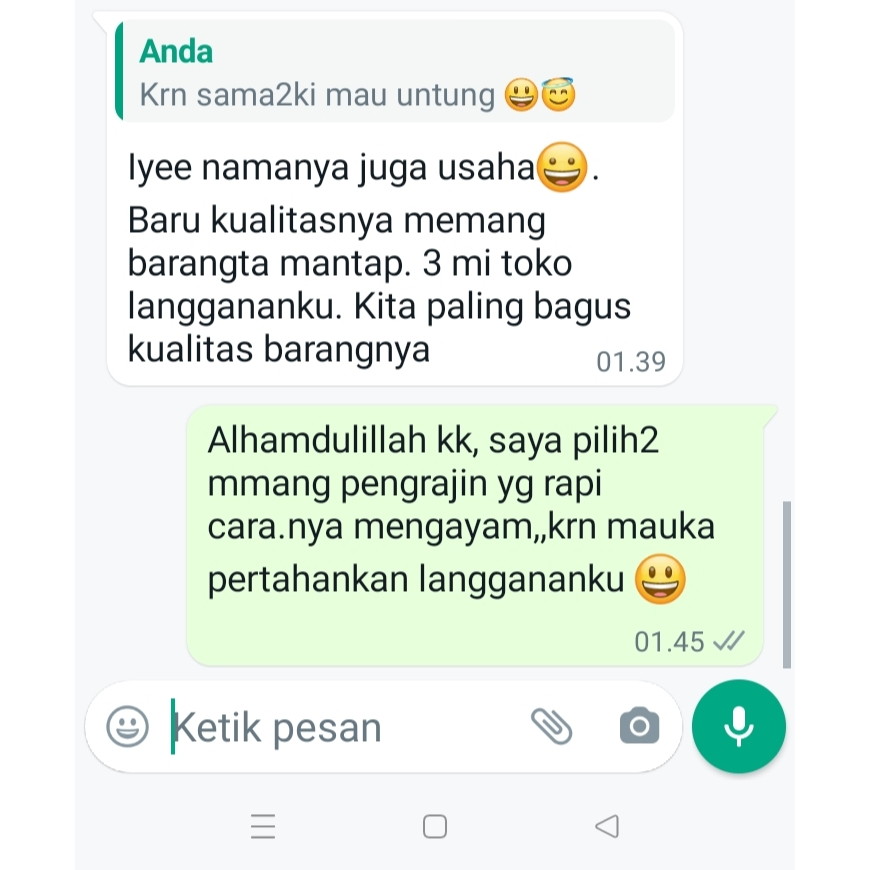Attach a file with the paperclip
This screenshot has height=870, width=870.
tap(550, 727)
